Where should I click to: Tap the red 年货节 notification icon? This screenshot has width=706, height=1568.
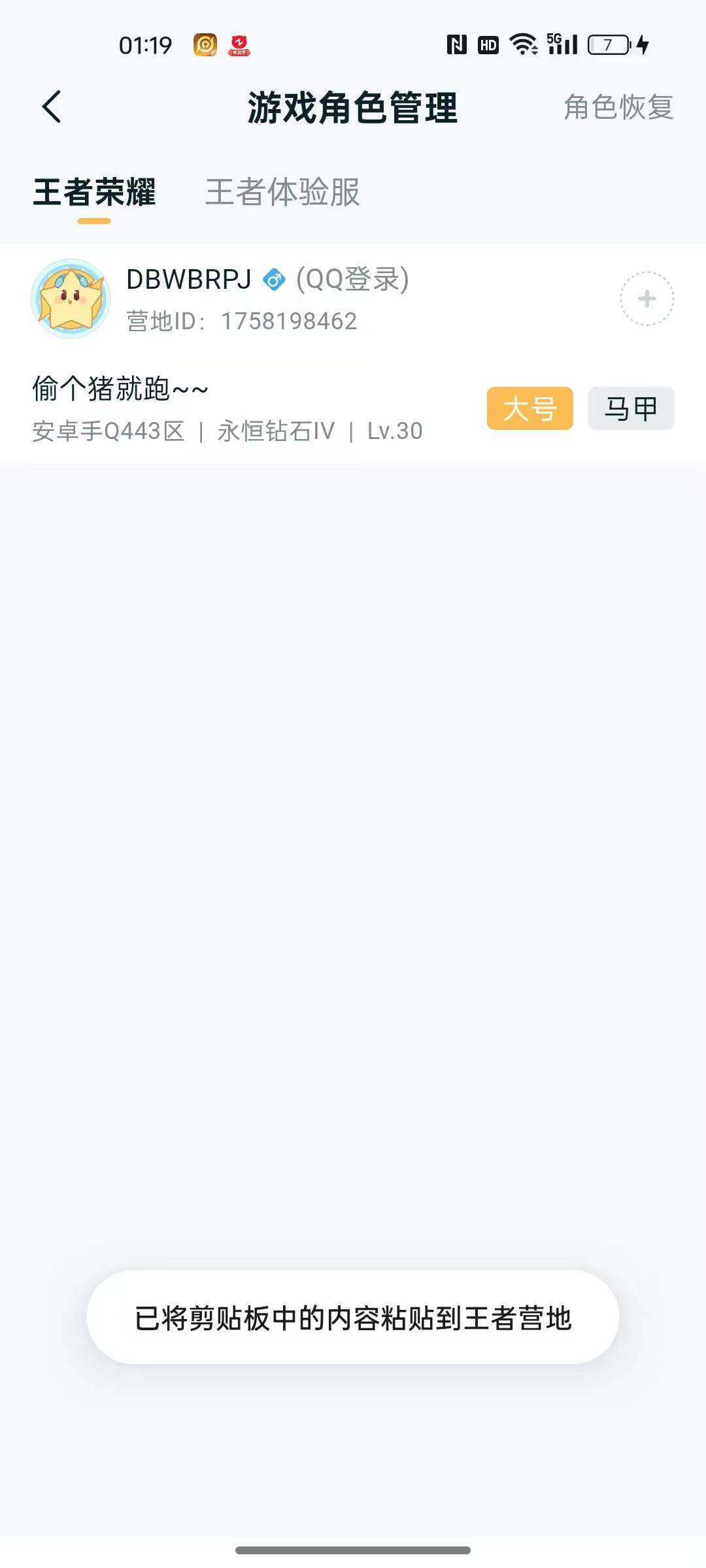tap(239, 44)
